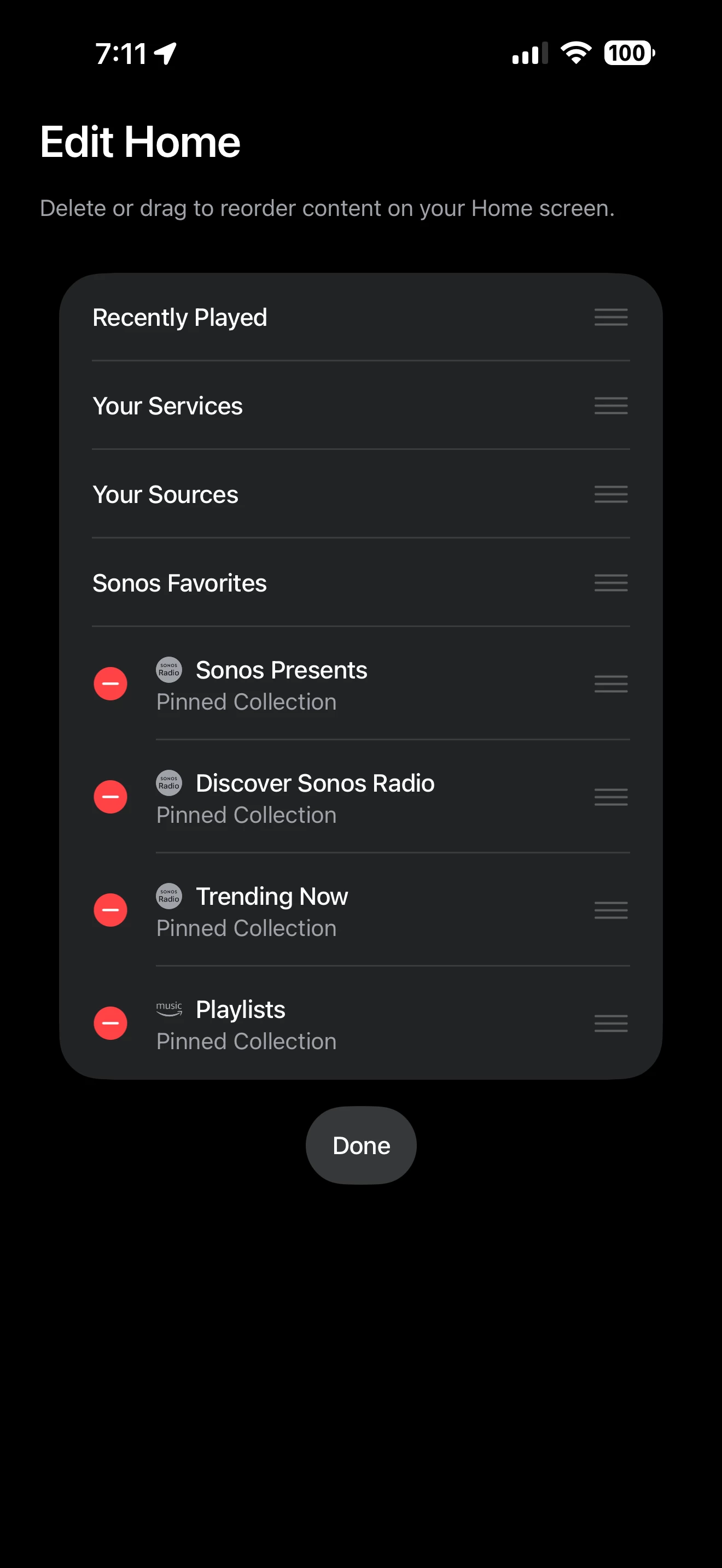The height and width of the screenshot is (1568, 722).
Task: Remove the Sonos Presents pinned collection
Action: 110,683
